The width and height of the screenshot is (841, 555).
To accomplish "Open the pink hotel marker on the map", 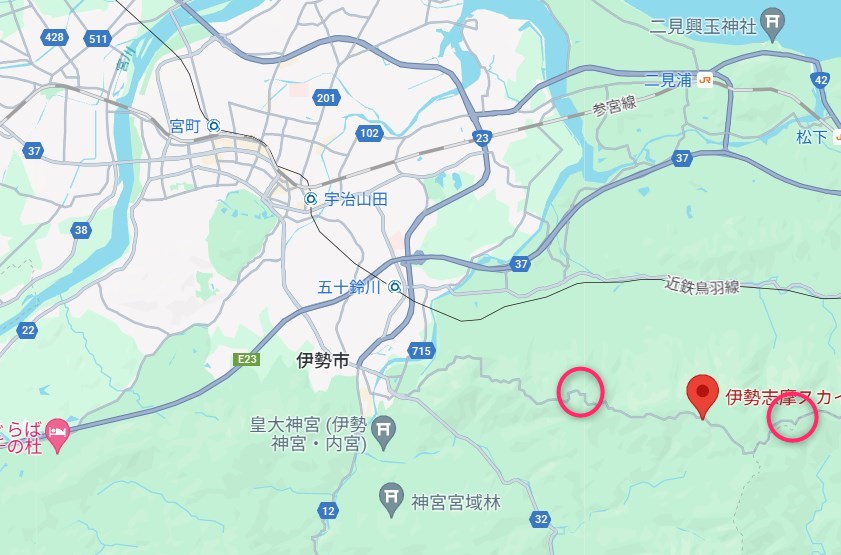I will pos(58,434).
